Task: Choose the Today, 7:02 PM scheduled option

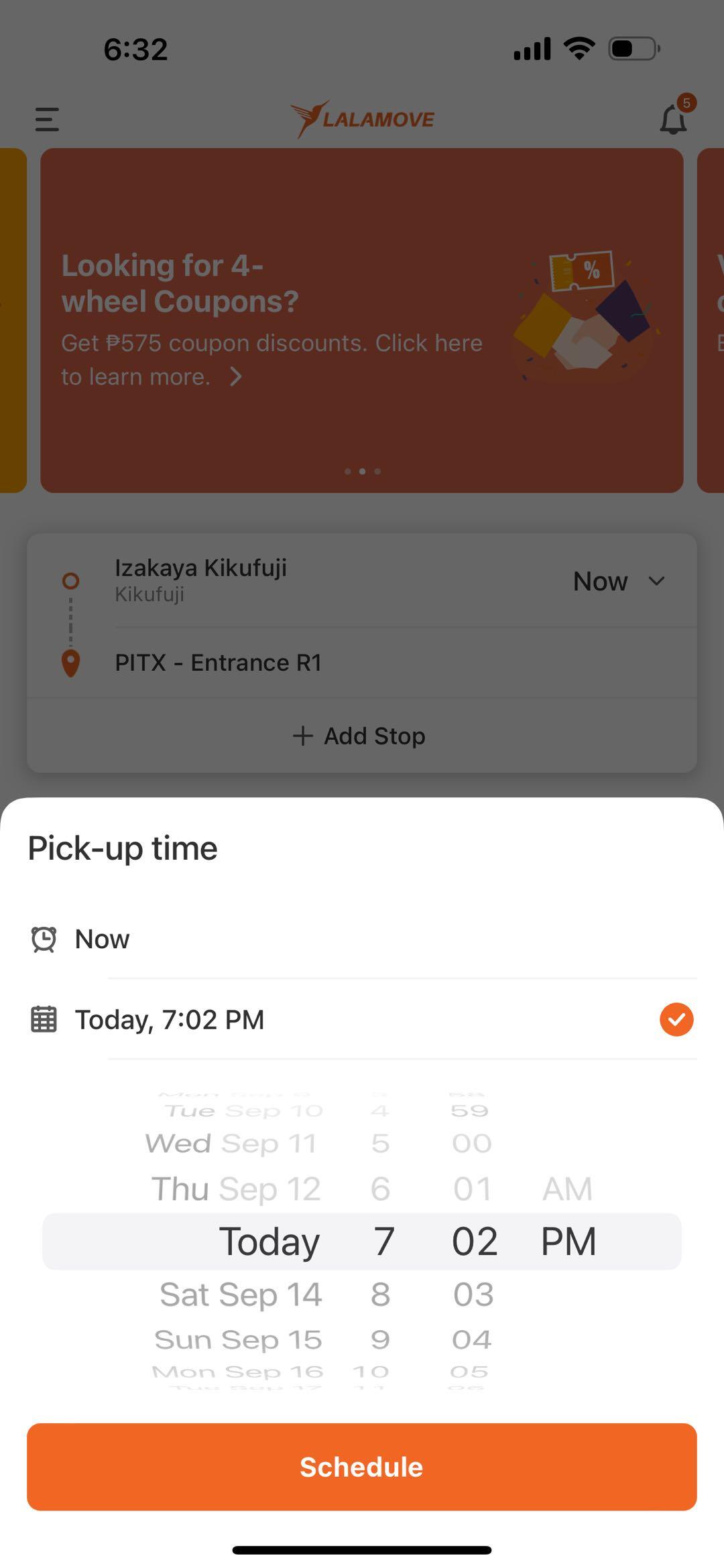Action: [x=169, y=1019]
